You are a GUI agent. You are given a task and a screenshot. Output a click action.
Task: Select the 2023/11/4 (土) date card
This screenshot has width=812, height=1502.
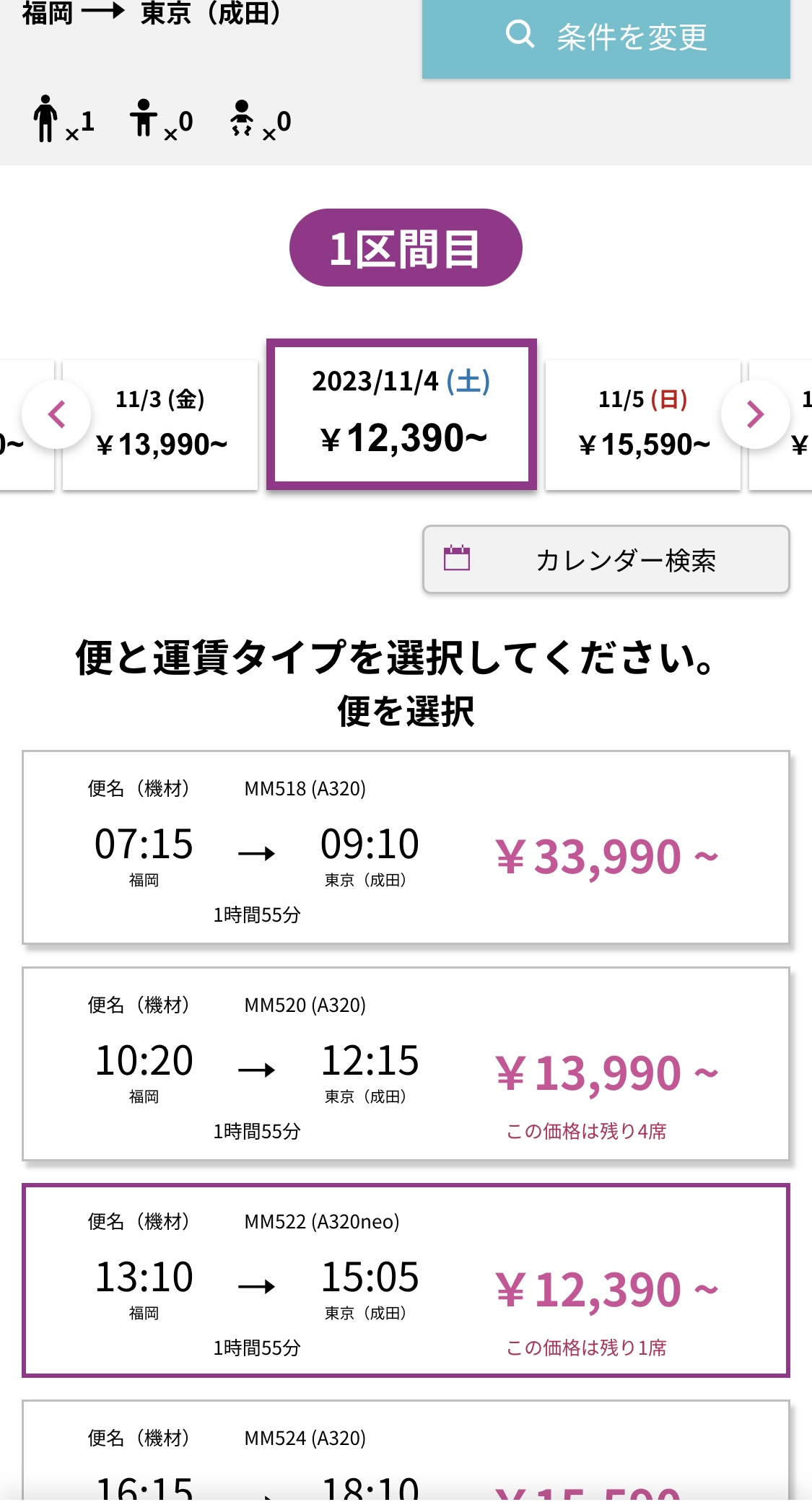(x=401, y=414)
